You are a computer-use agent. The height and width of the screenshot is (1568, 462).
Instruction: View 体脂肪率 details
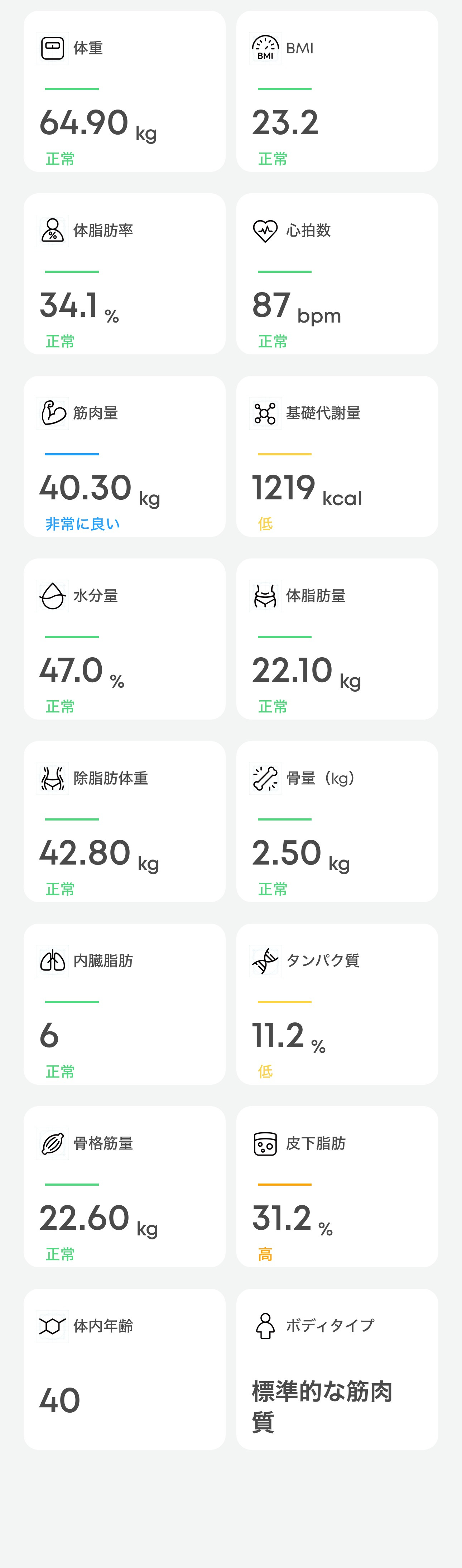tap(124, 274)
